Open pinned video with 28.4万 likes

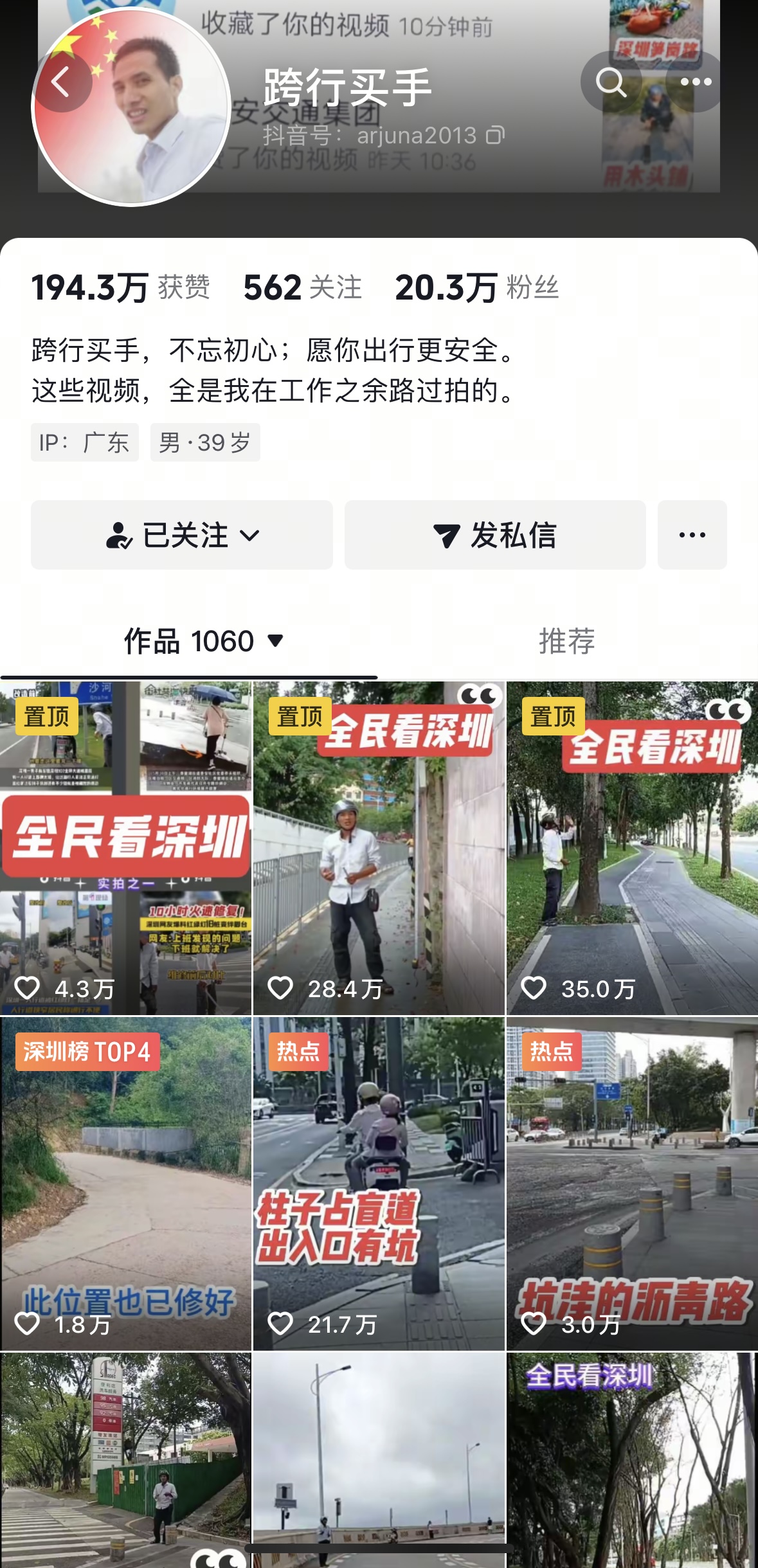[379, 849]
